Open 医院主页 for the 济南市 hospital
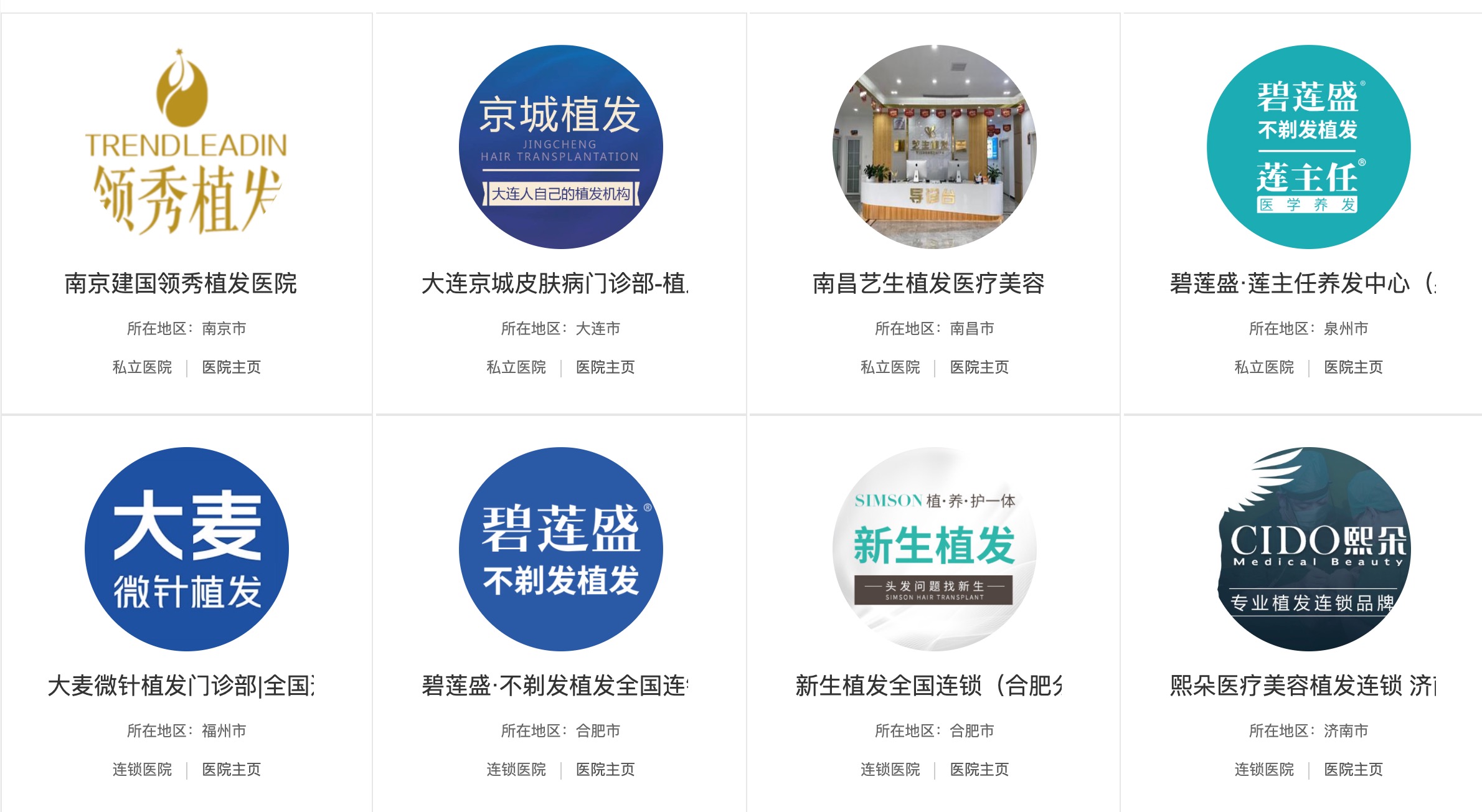Image resolution: width=1482 pixels, height=812 pixels. point(1353,770)
